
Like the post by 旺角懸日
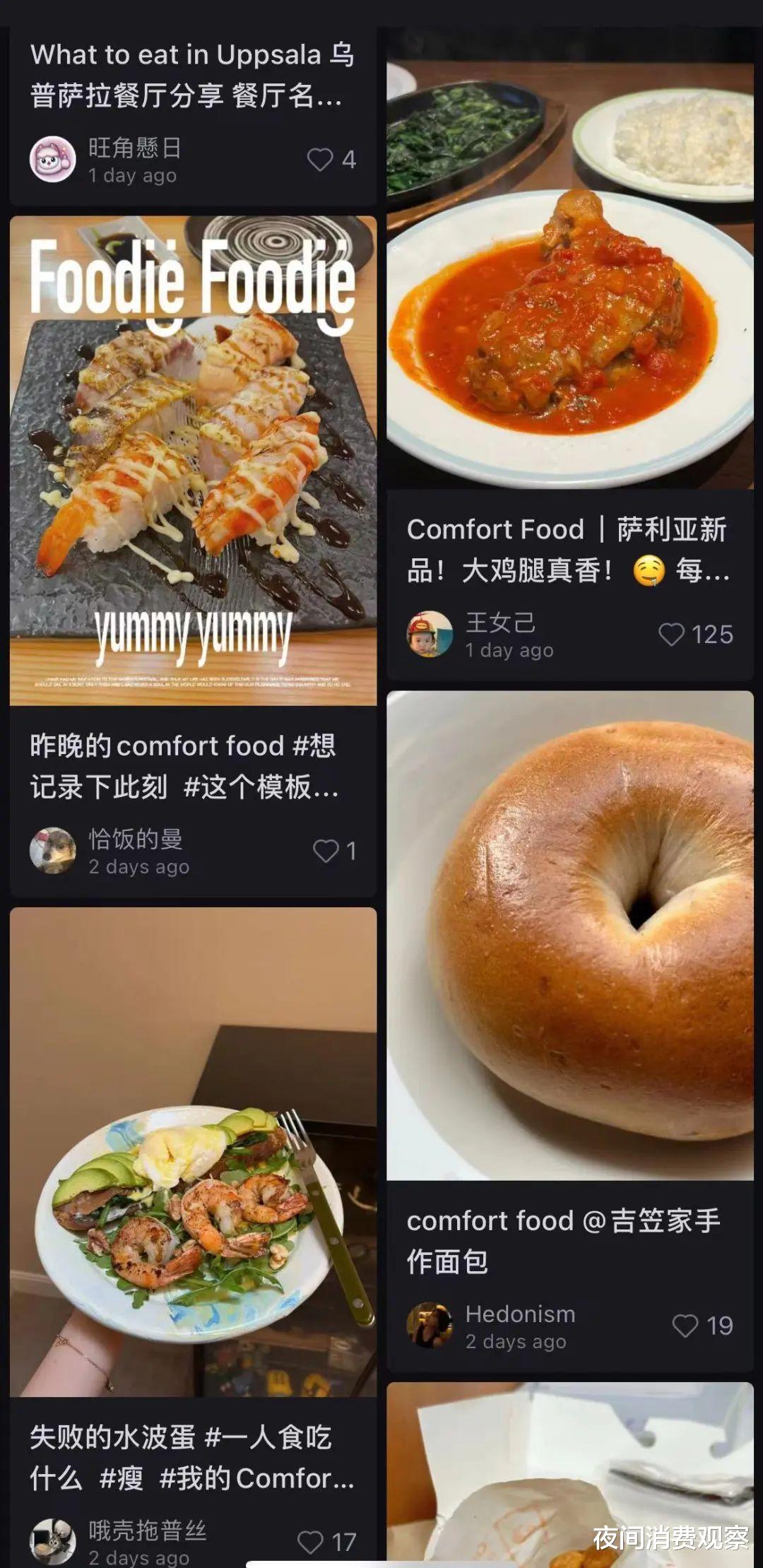tap(320, 160)
